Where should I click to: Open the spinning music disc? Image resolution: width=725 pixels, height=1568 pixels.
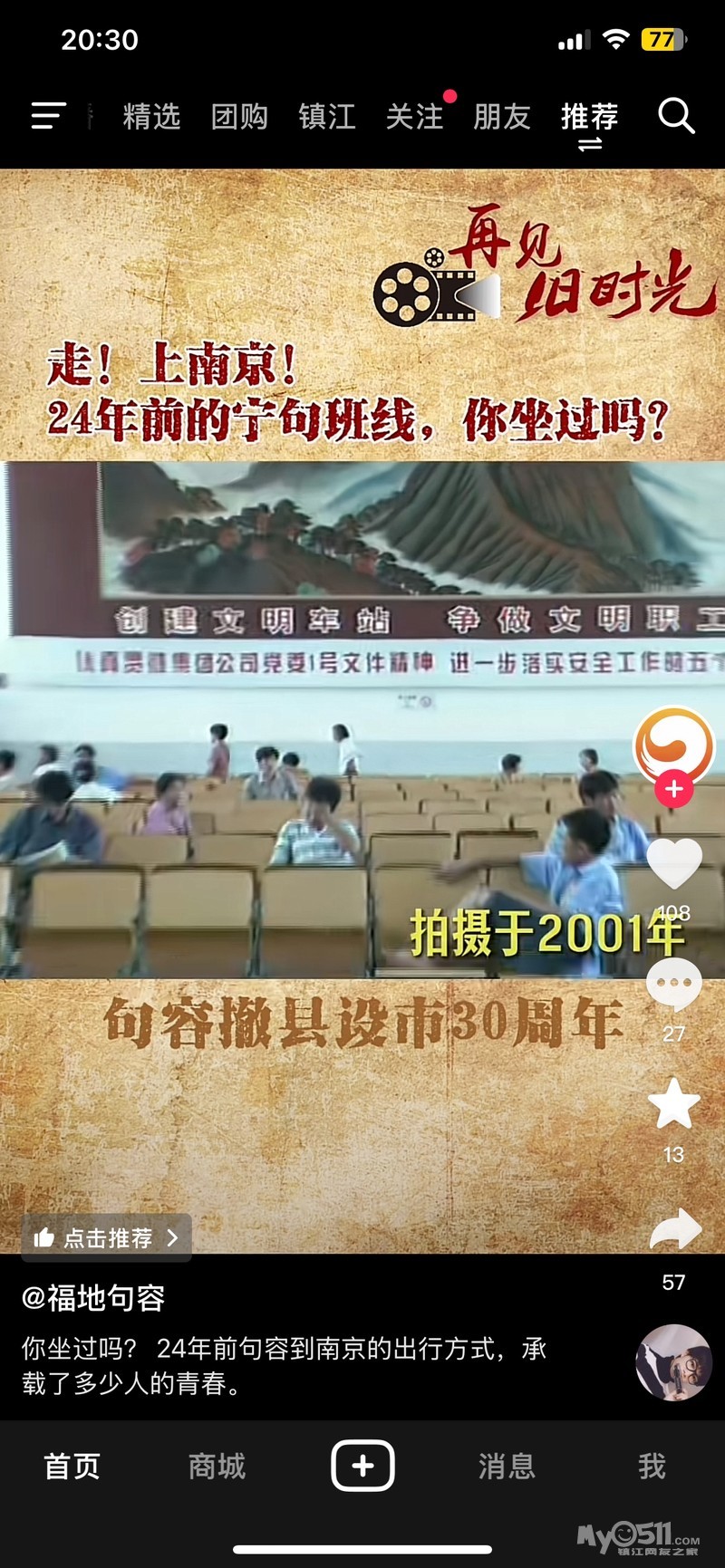pyautogui.click(x=673, y=1361)
